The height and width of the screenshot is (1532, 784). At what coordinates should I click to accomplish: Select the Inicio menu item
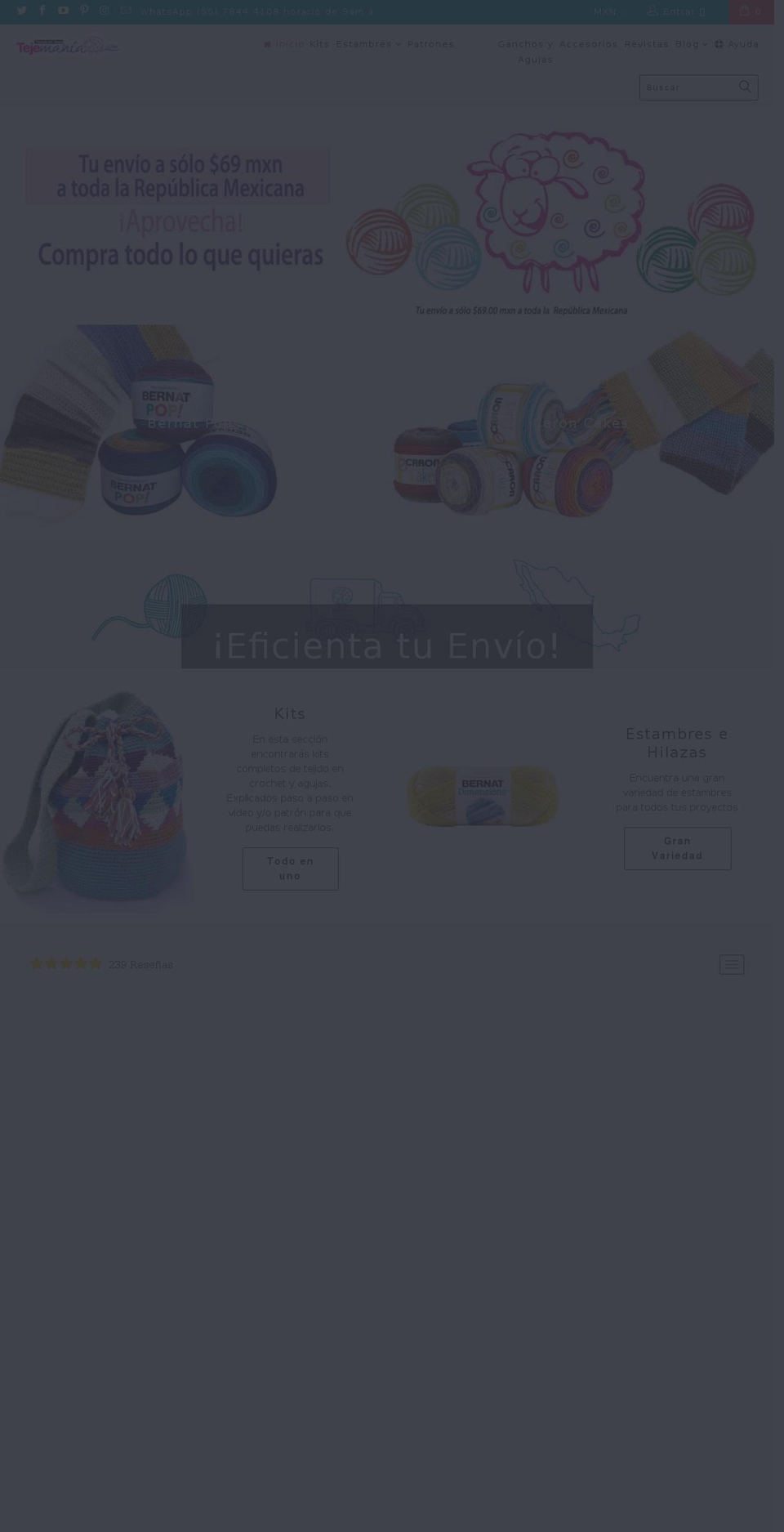pyautogui.click(x=284, y=44)
